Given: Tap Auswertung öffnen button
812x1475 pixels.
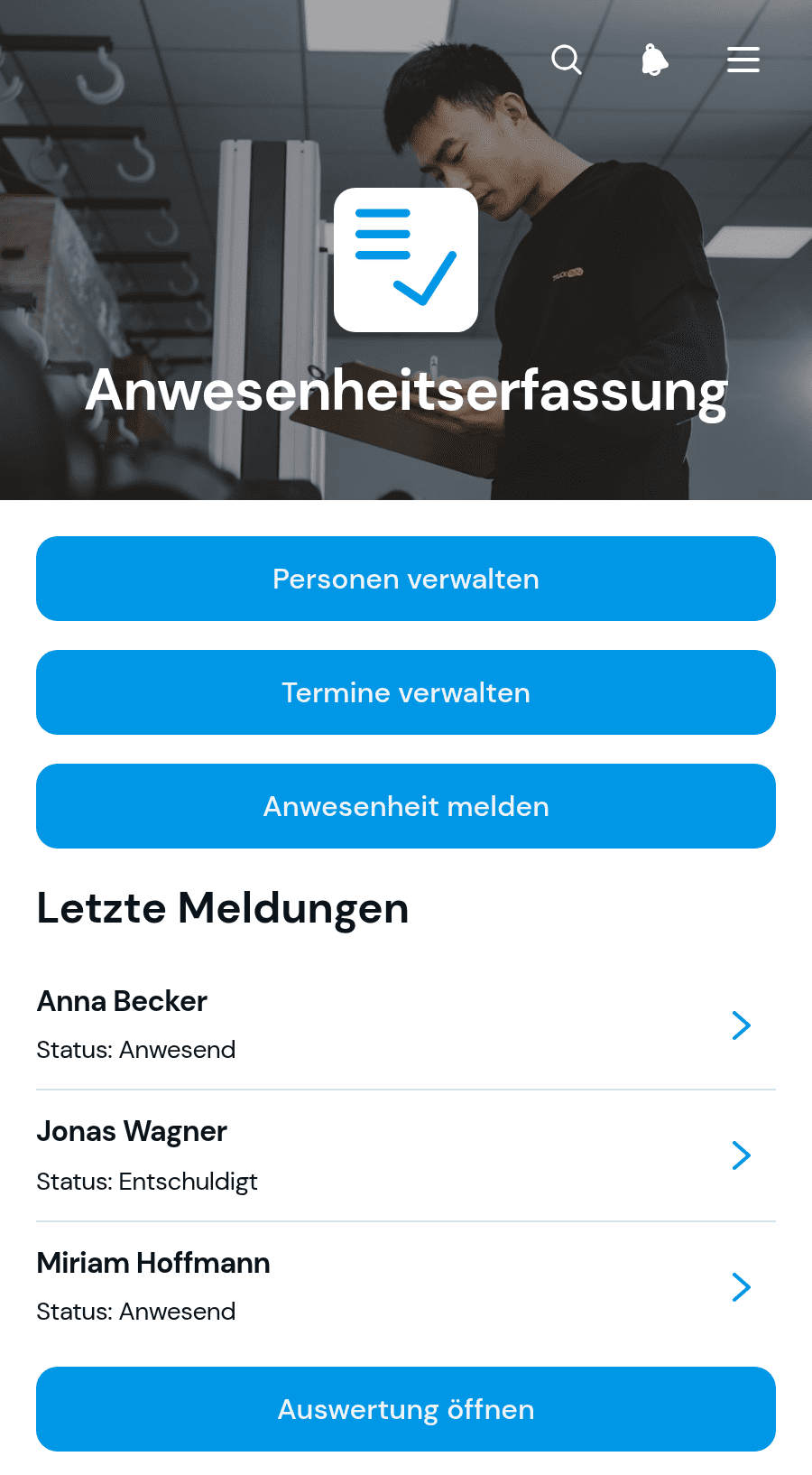Looking at the screenshot, I should tap(406, 1409).
